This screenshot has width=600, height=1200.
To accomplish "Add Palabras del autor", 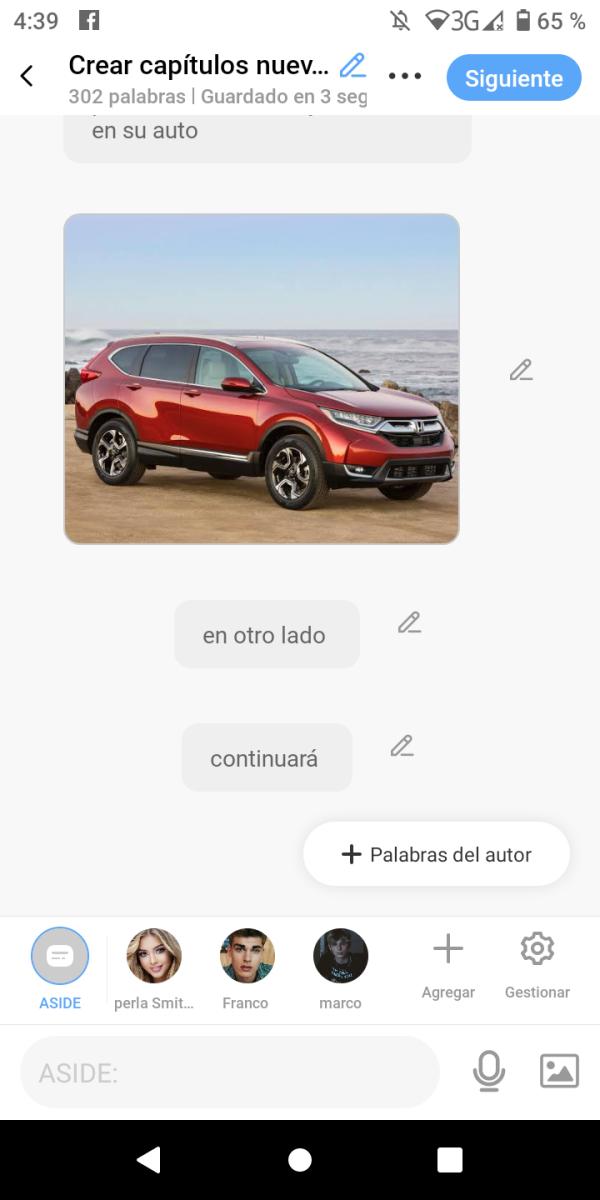I will tap(436, 854).
